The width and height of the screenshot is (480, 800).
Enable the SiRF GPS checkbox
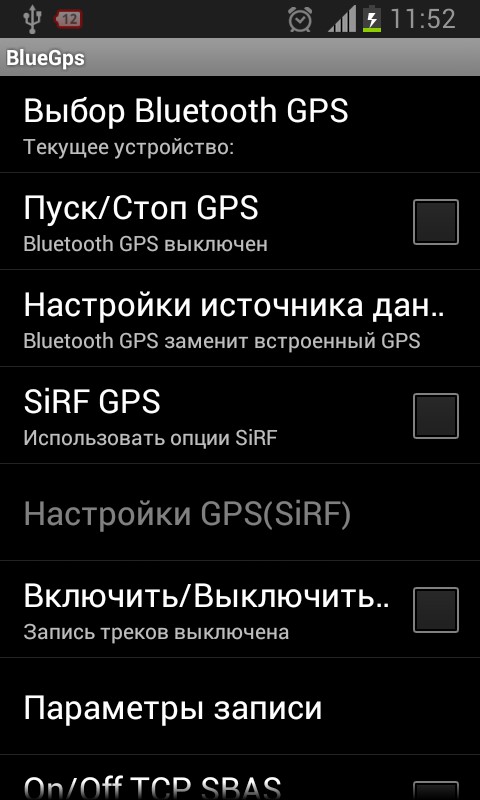coord(436,416)
